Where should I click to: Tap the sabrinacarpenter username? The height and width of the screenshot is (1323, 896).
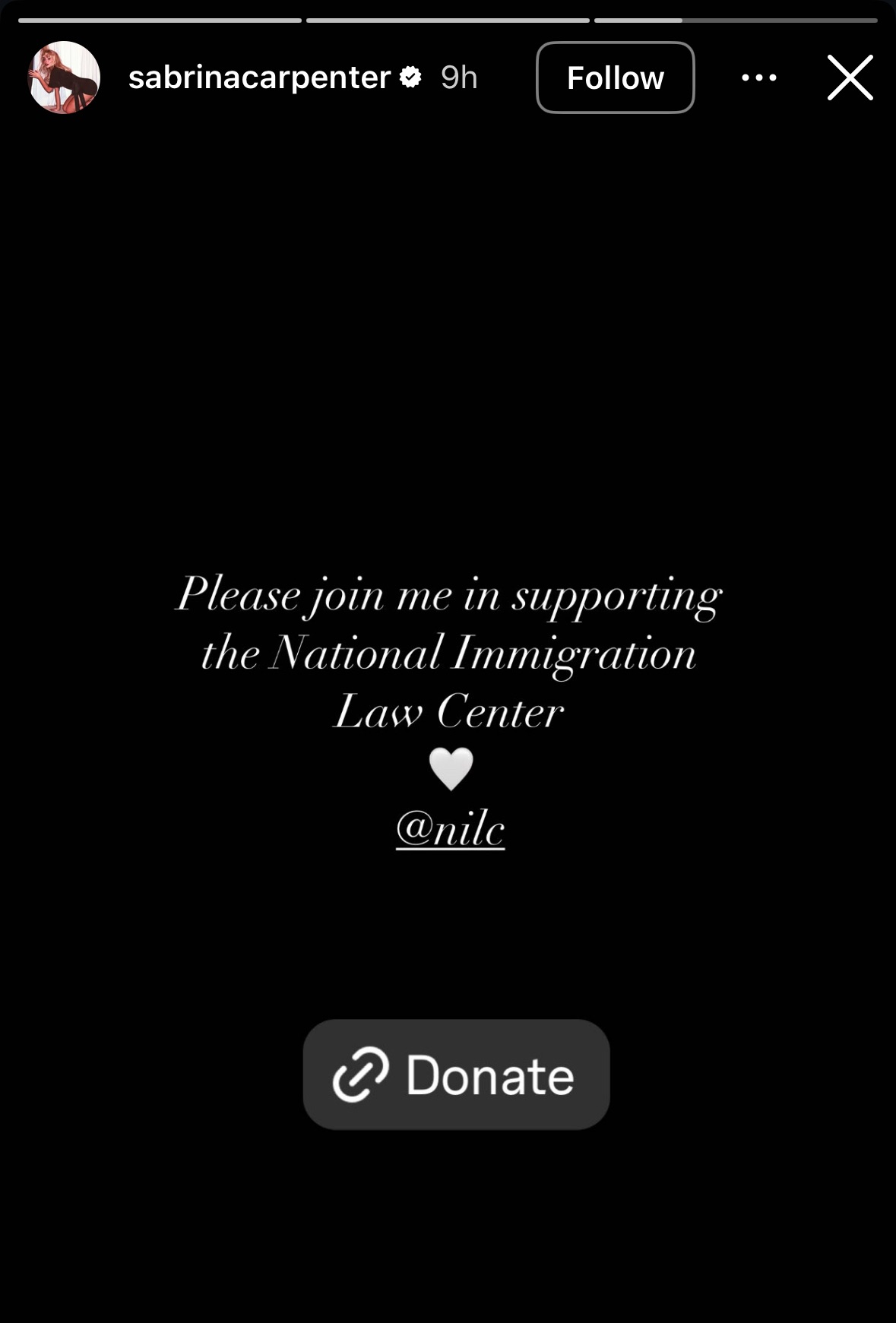(x=259, y=78)
